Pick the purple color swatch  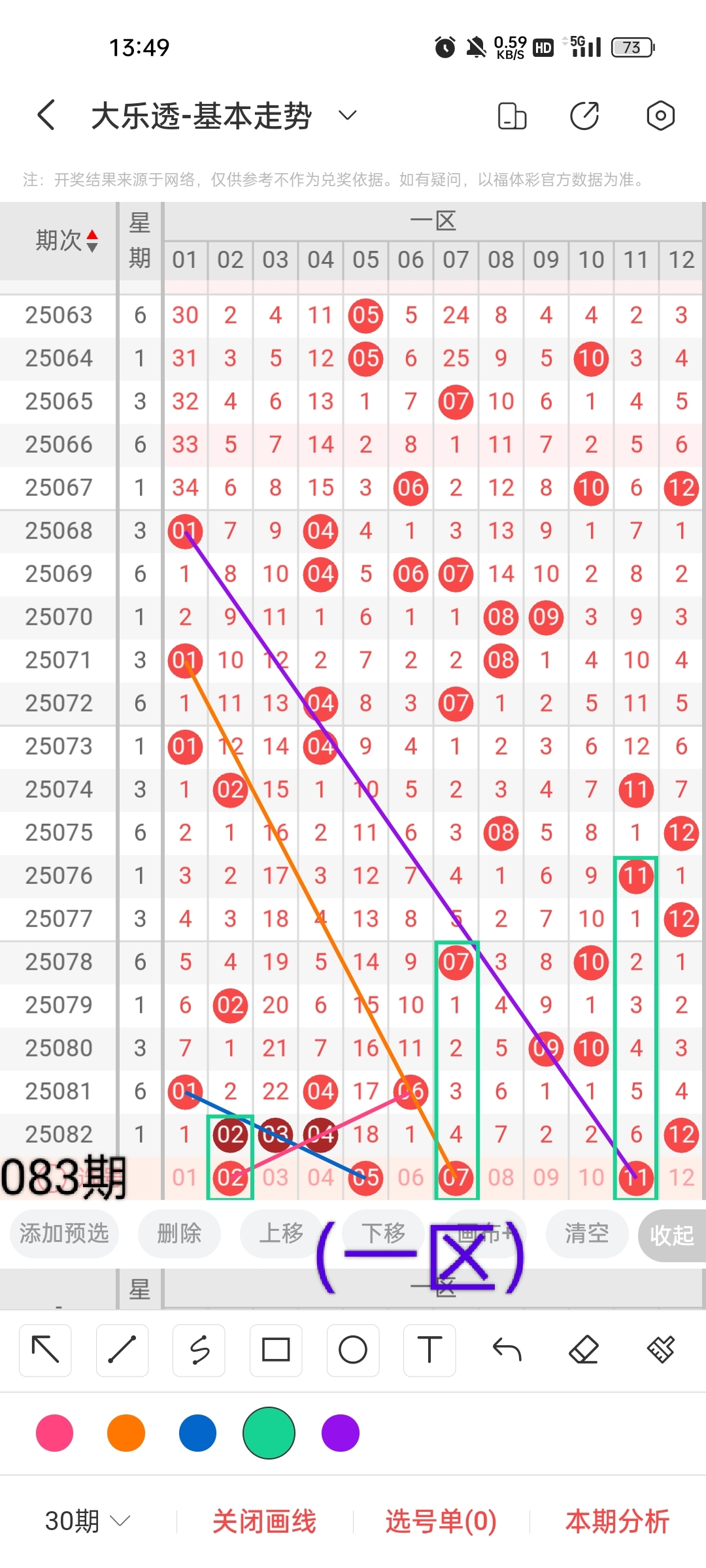pos(341,1433)
